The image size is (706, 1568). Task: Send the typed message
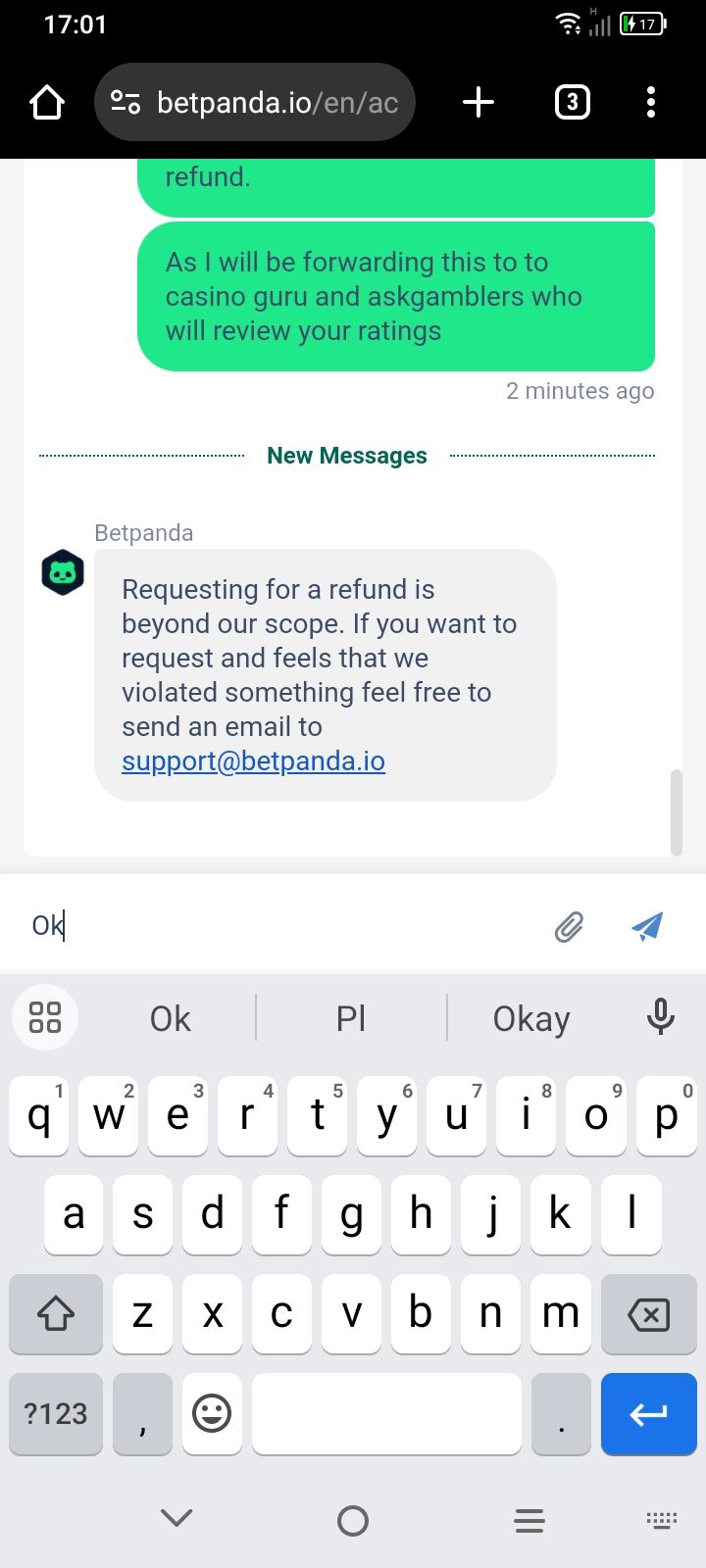coord(647,926)
